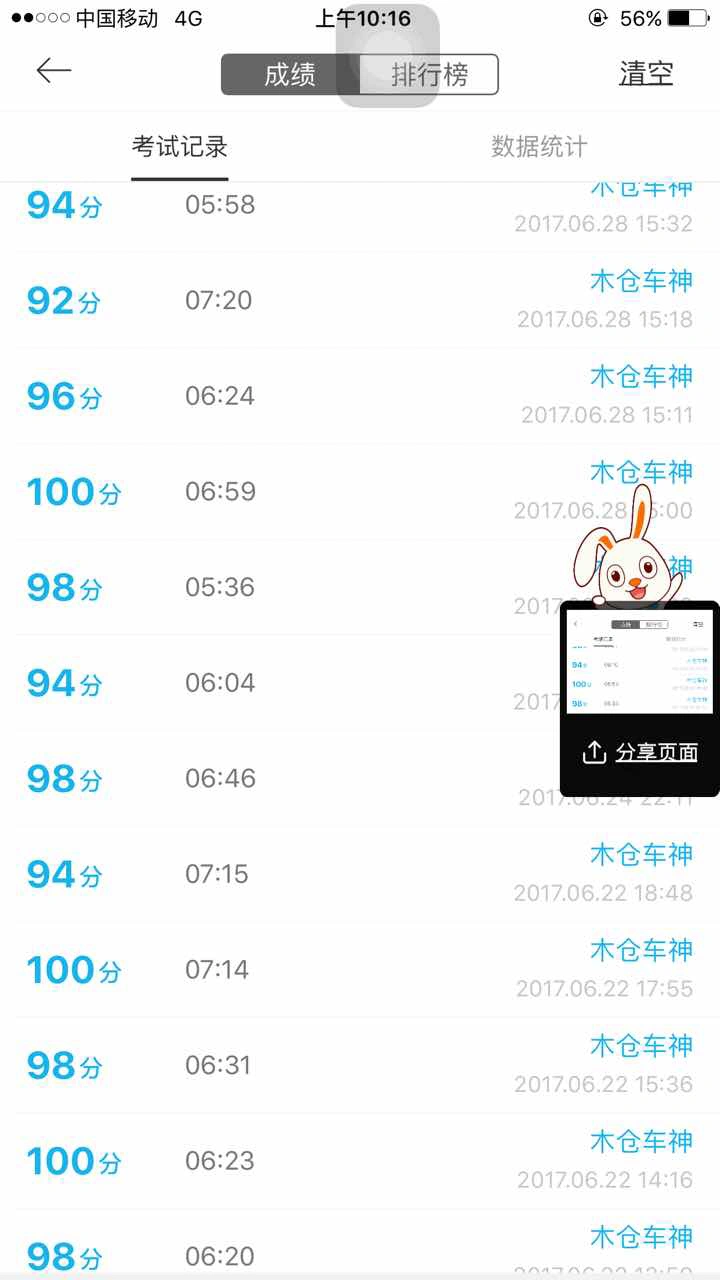The height and width of the screenshot is (1280, 720).
Task: Open the 94分 record at 07:15
Action: click(x=360, y=874)
